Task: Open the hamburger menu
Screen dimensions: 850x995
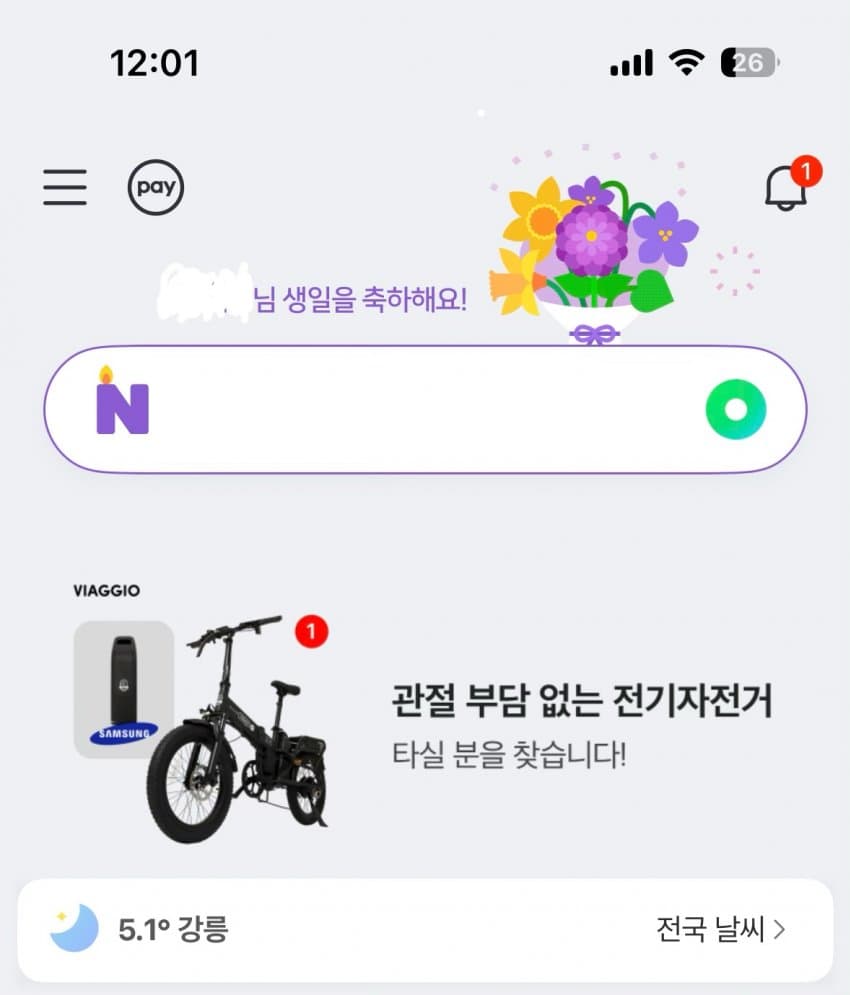Action: 65,187
